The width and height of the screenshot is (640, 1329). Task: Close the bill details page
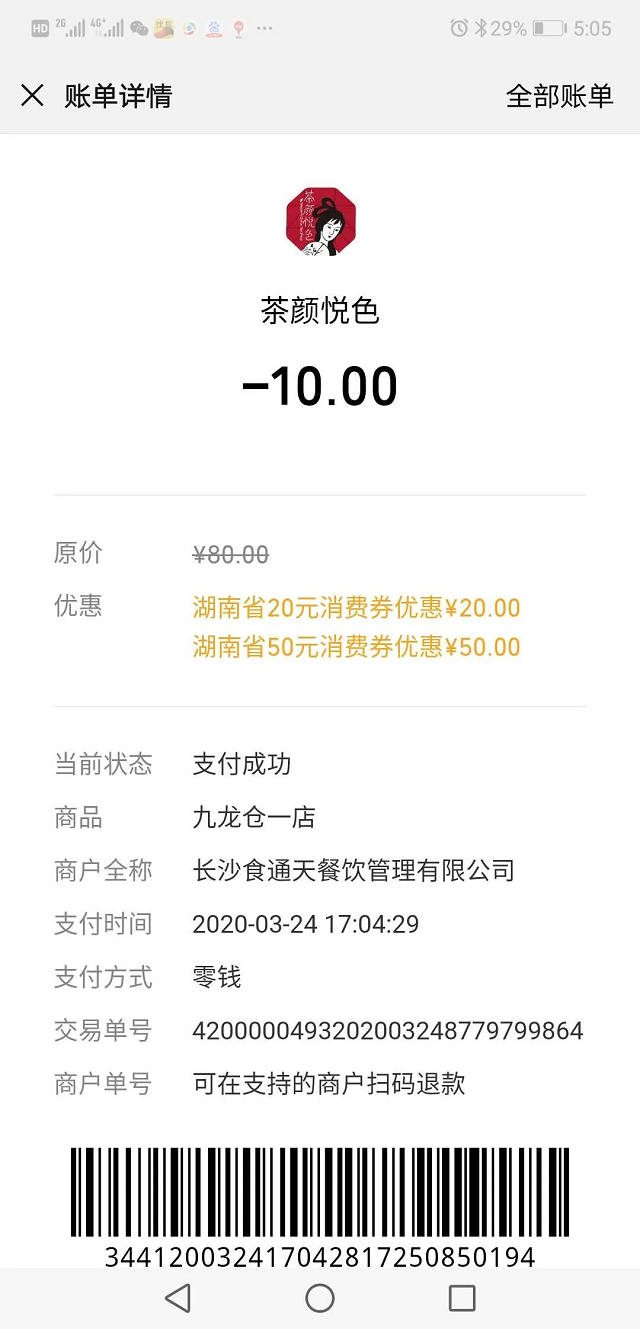pos(32,96)
